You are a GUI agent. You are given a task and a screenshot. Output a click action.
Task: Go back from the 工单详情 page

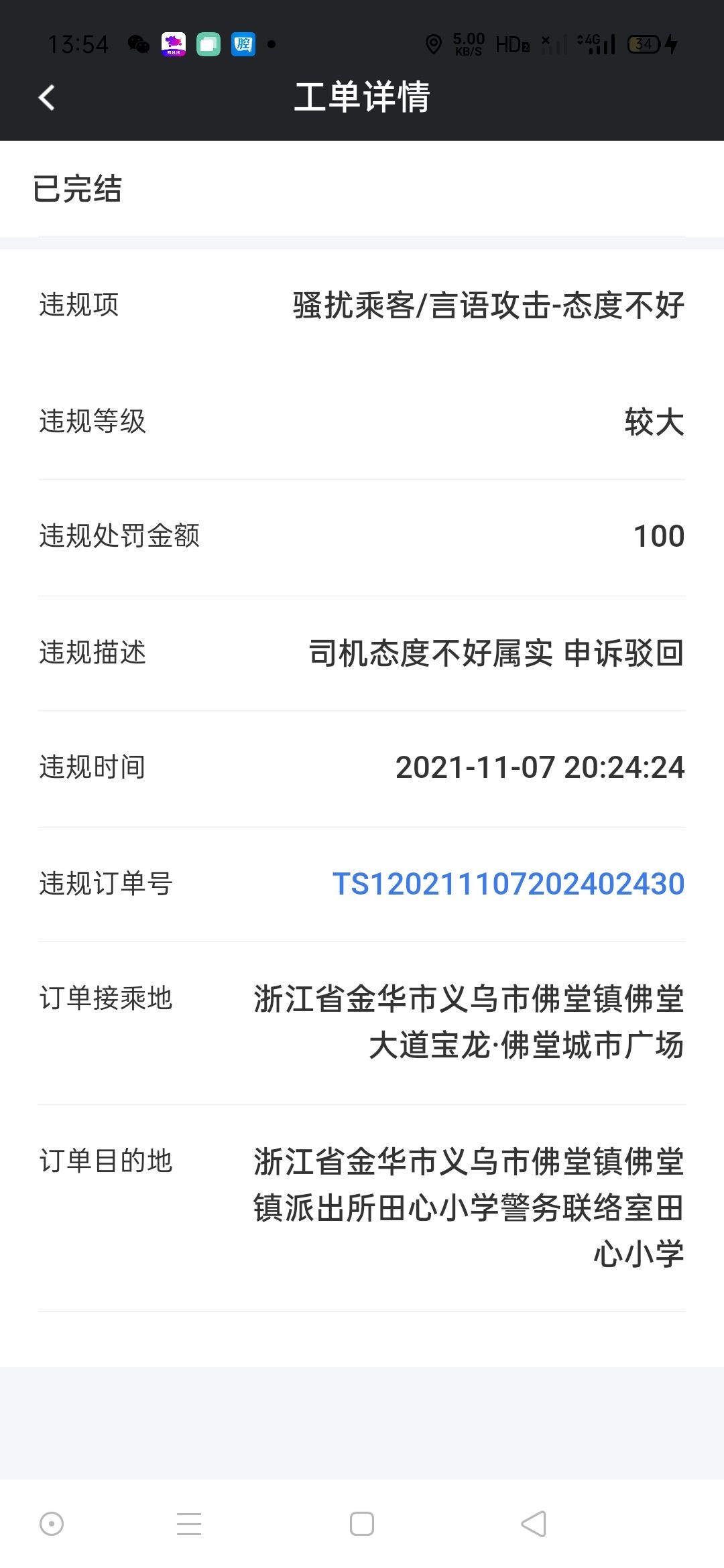[46, 98]
